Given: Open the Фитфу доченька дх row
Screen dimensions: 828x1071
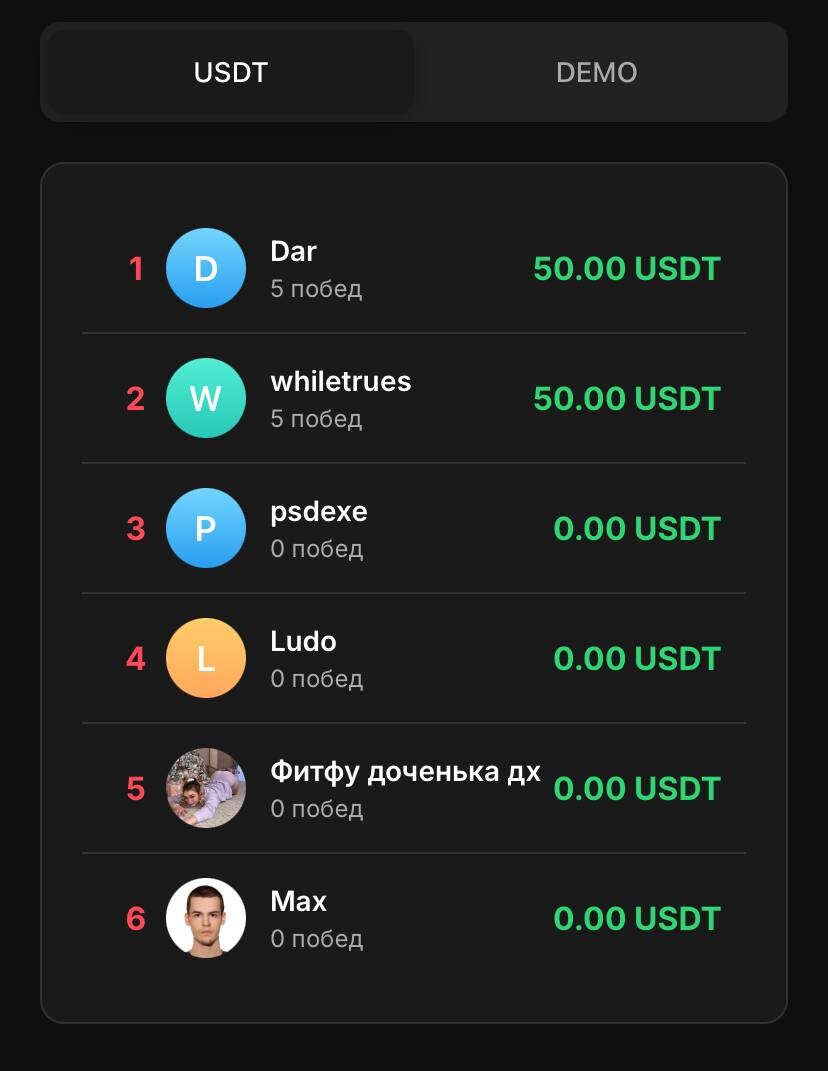Looking at the screenshot, I should coord(413,788).
